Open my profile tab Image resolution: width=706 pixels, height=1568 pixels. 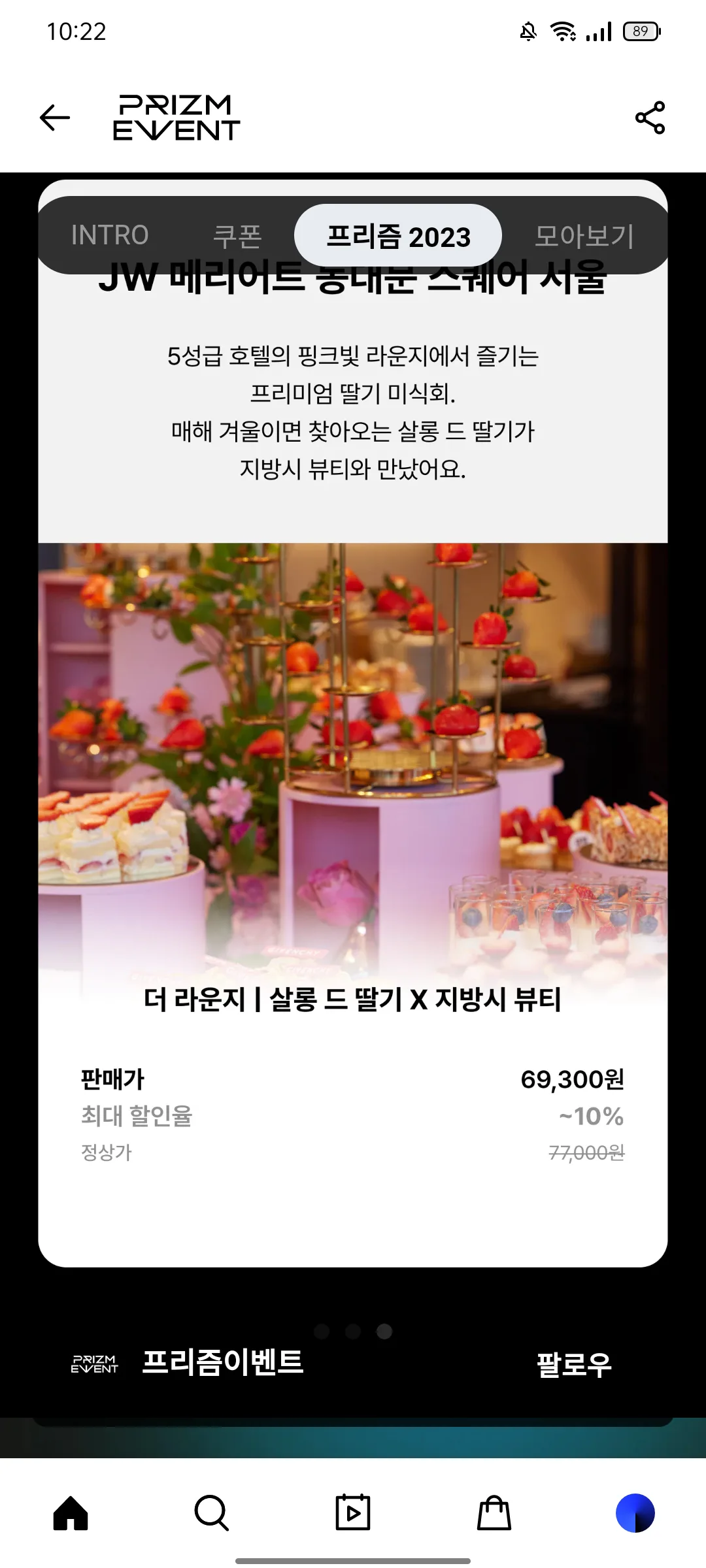point(635,1512)
